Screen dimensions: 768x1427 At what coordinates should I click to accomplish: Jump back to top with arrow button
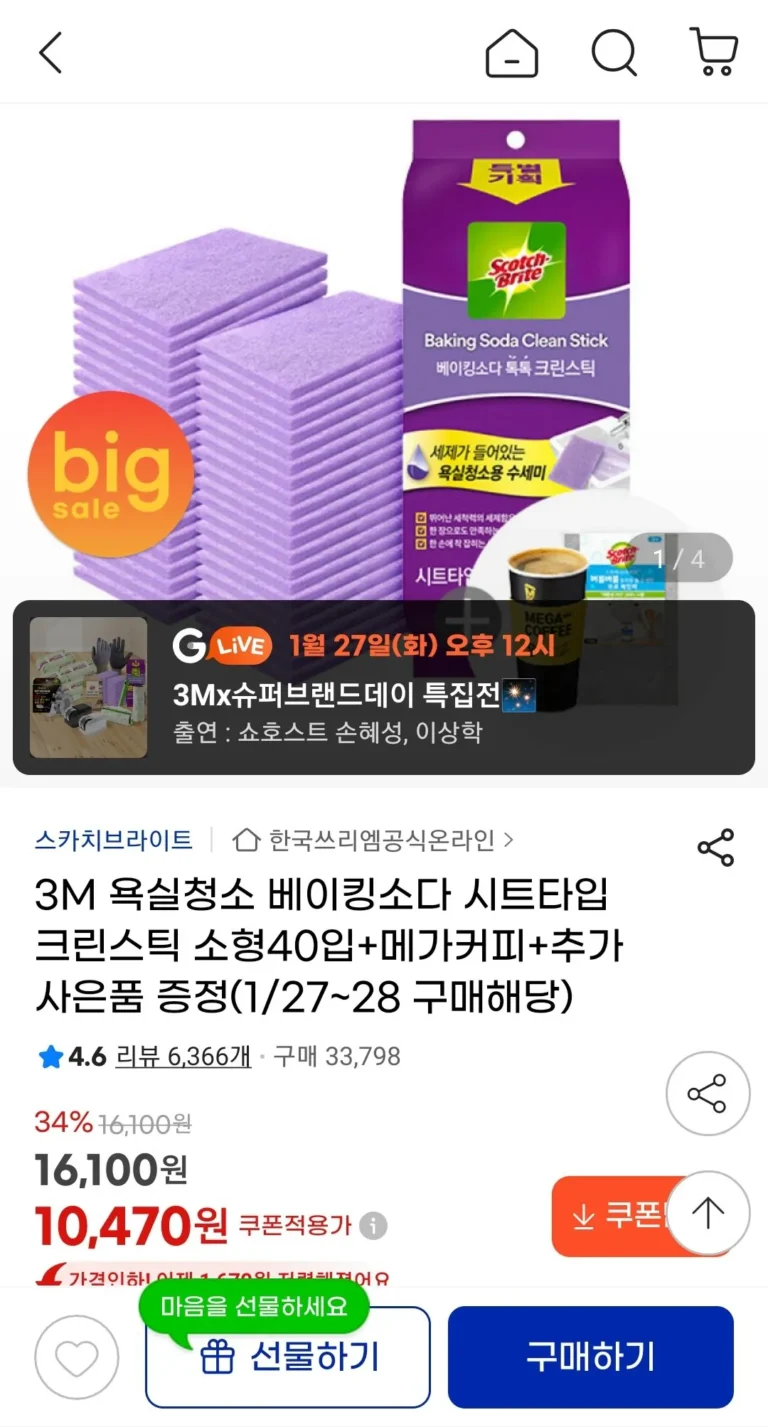(x=708, y=1214)
